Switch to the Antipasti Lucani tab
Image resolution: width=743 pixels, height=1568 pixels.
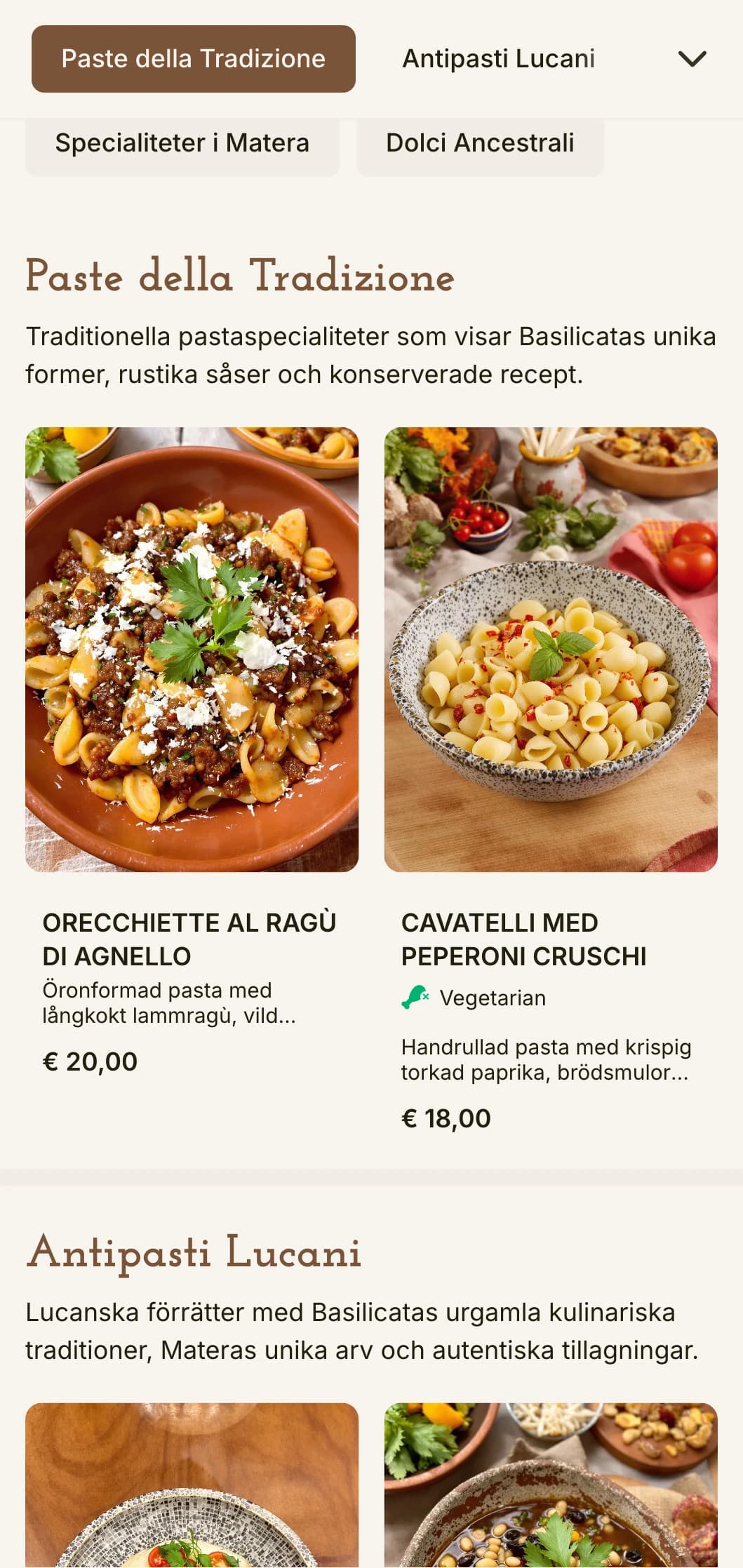(x=498, y=59)
